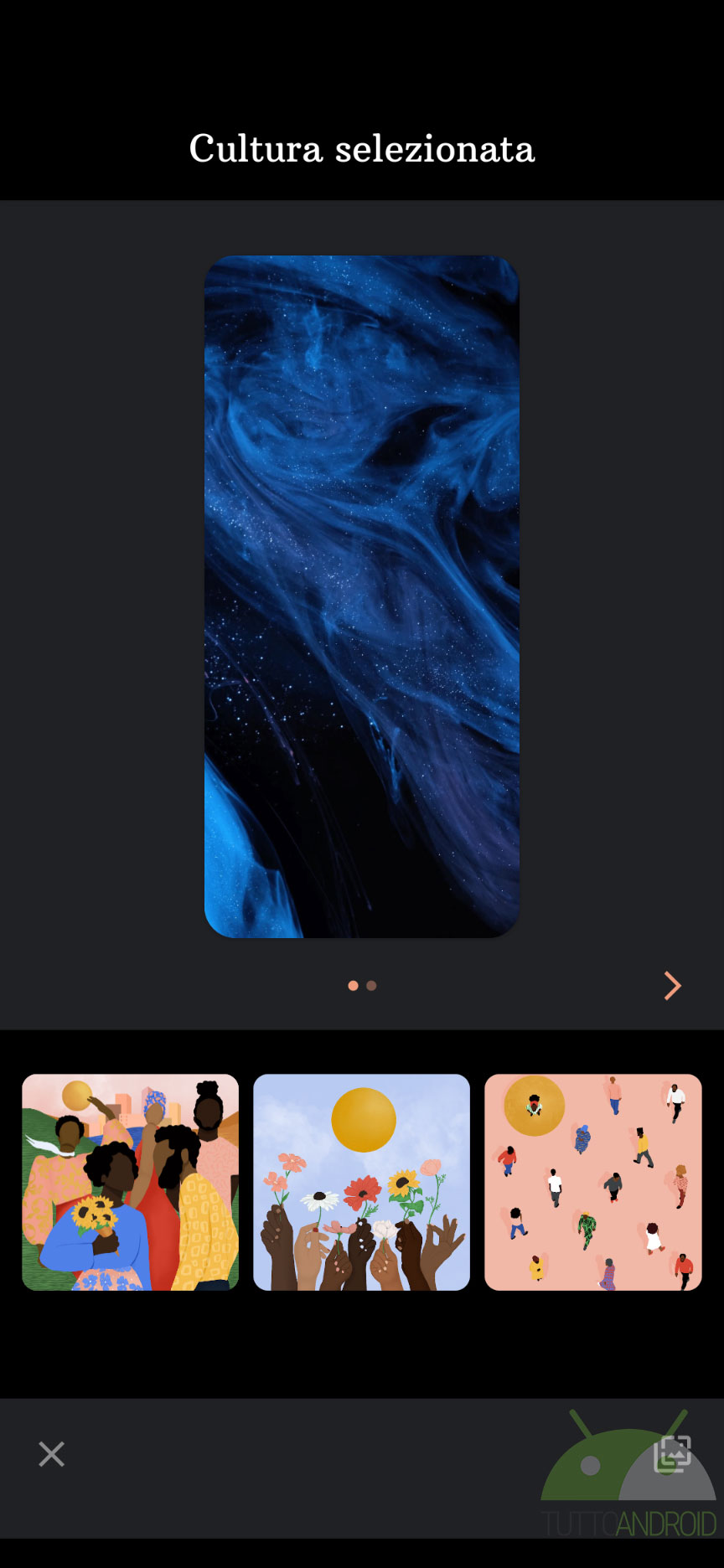Pick the pink aerial walking people wallpaper

point(593,1182)
